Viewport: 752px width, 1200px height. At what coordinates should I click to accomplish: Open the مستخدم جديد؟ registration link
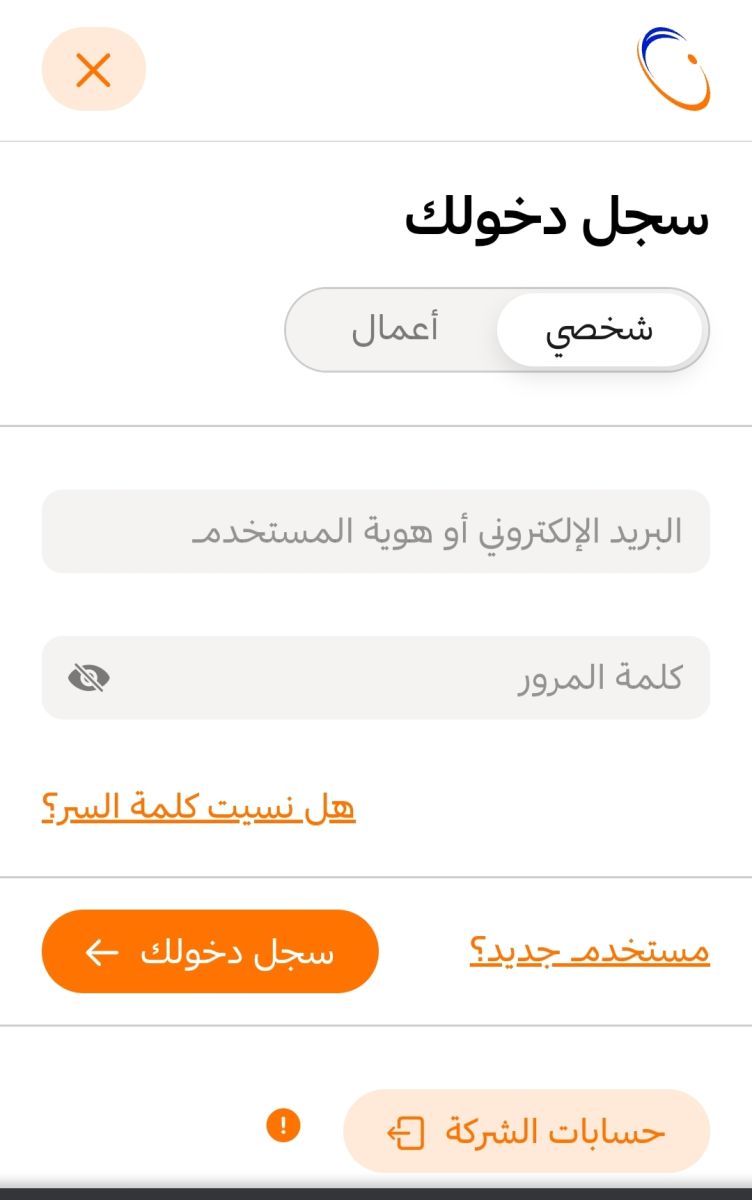pyautogui.click(x=589, y=951)
